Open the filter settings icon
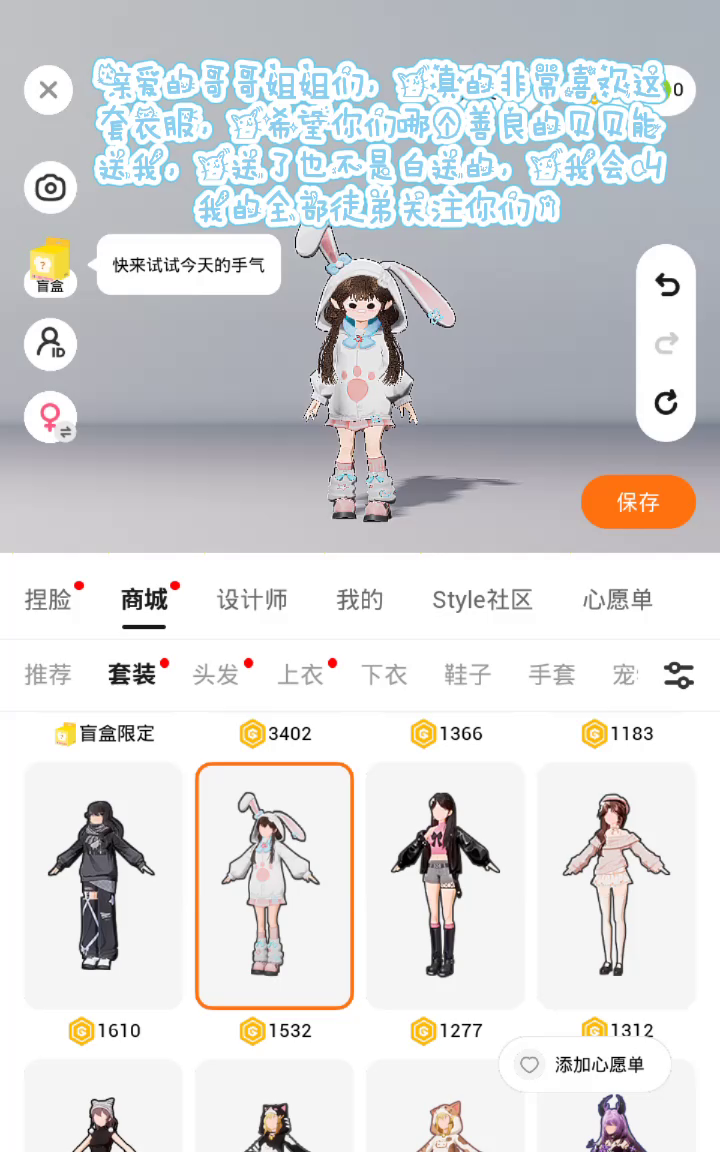The width and height of the screenshot is (720, 1152). (x=679, y=675)
